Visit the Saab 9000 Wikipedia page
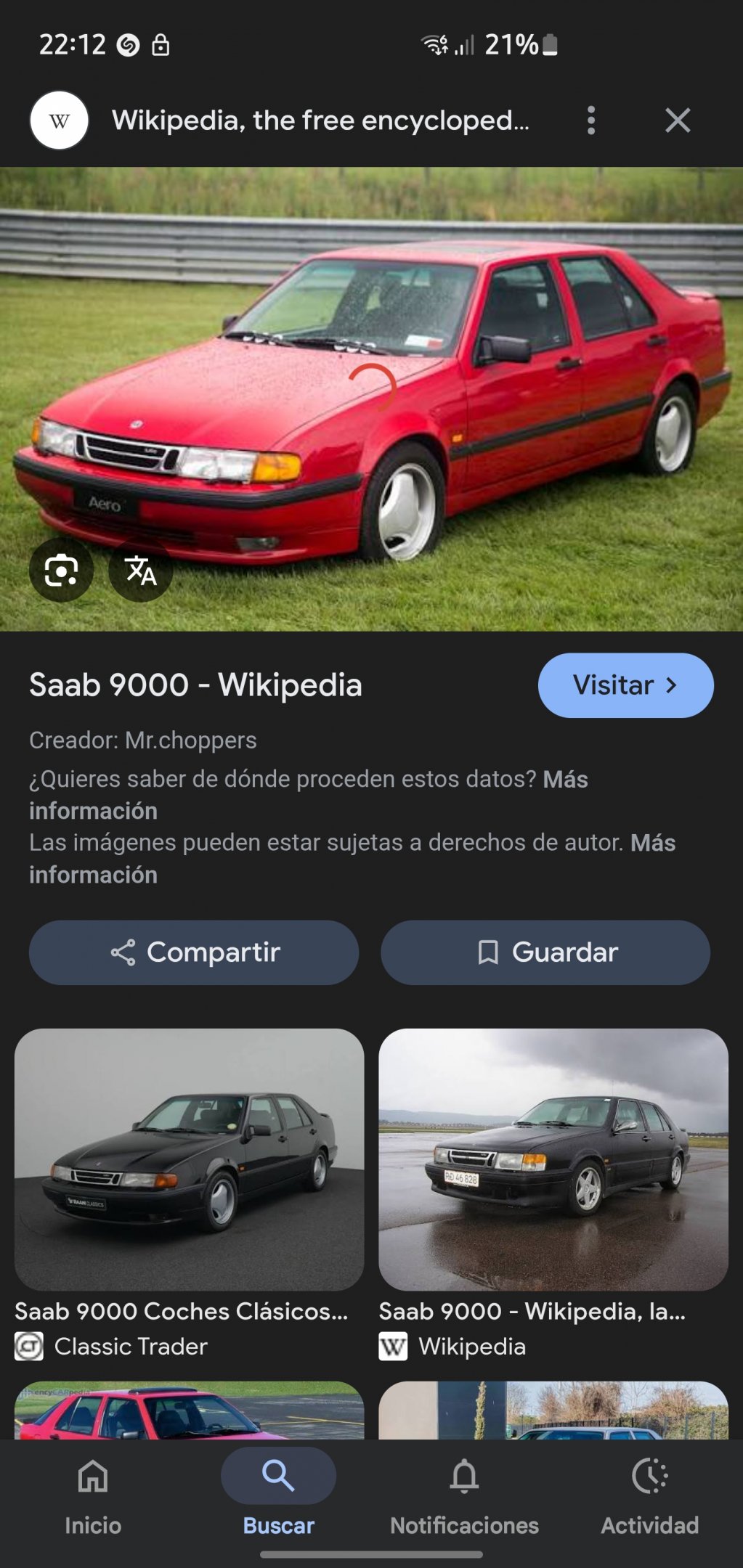 [625, 685]
